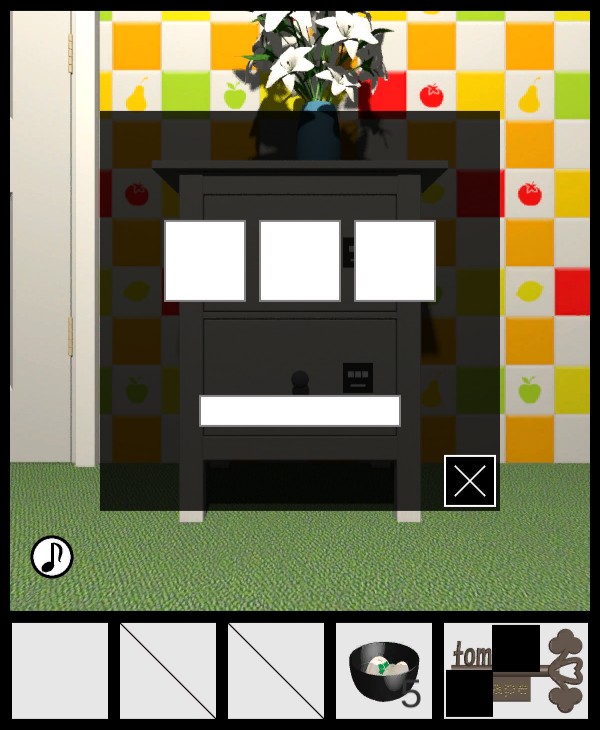Select the bowl item in inventory
This screenshot has width=600, height=730.
[x=384, y=671]
